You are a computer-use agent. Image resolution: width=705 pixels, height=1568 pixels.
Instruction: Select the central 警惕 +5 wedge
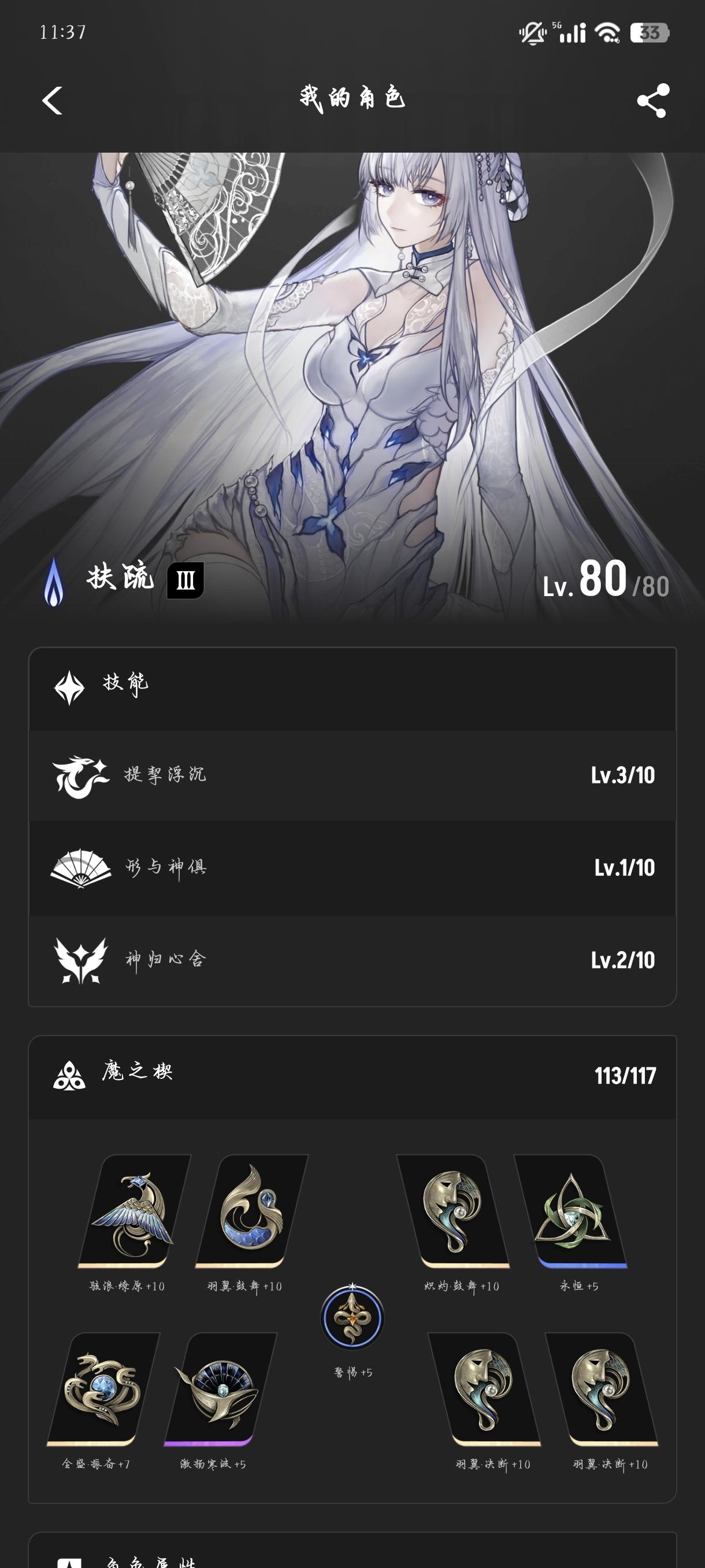coord(352,1318)
